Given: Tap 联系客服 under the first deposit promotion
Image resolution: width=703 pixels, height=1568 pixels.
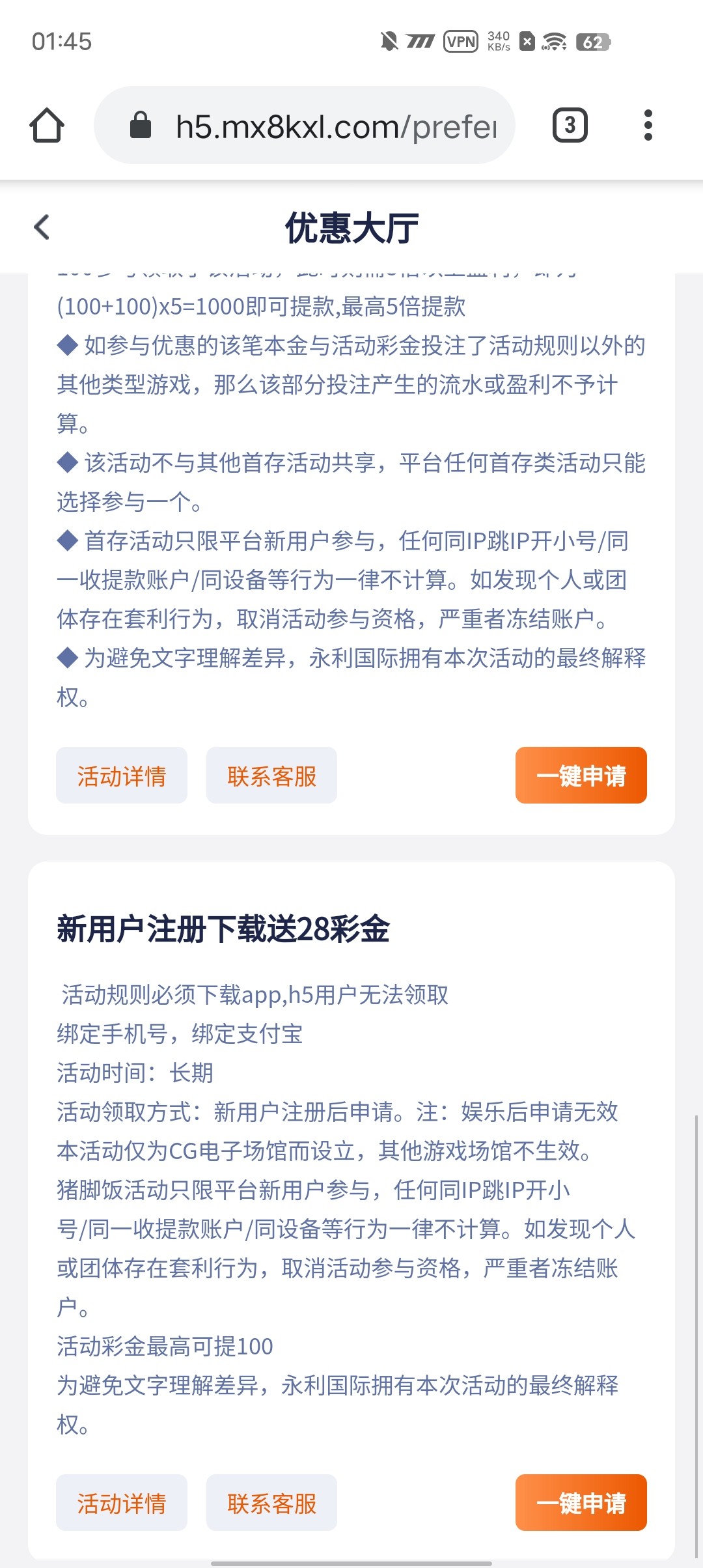Looking at the screenshot, I should (x=271, y=776).
